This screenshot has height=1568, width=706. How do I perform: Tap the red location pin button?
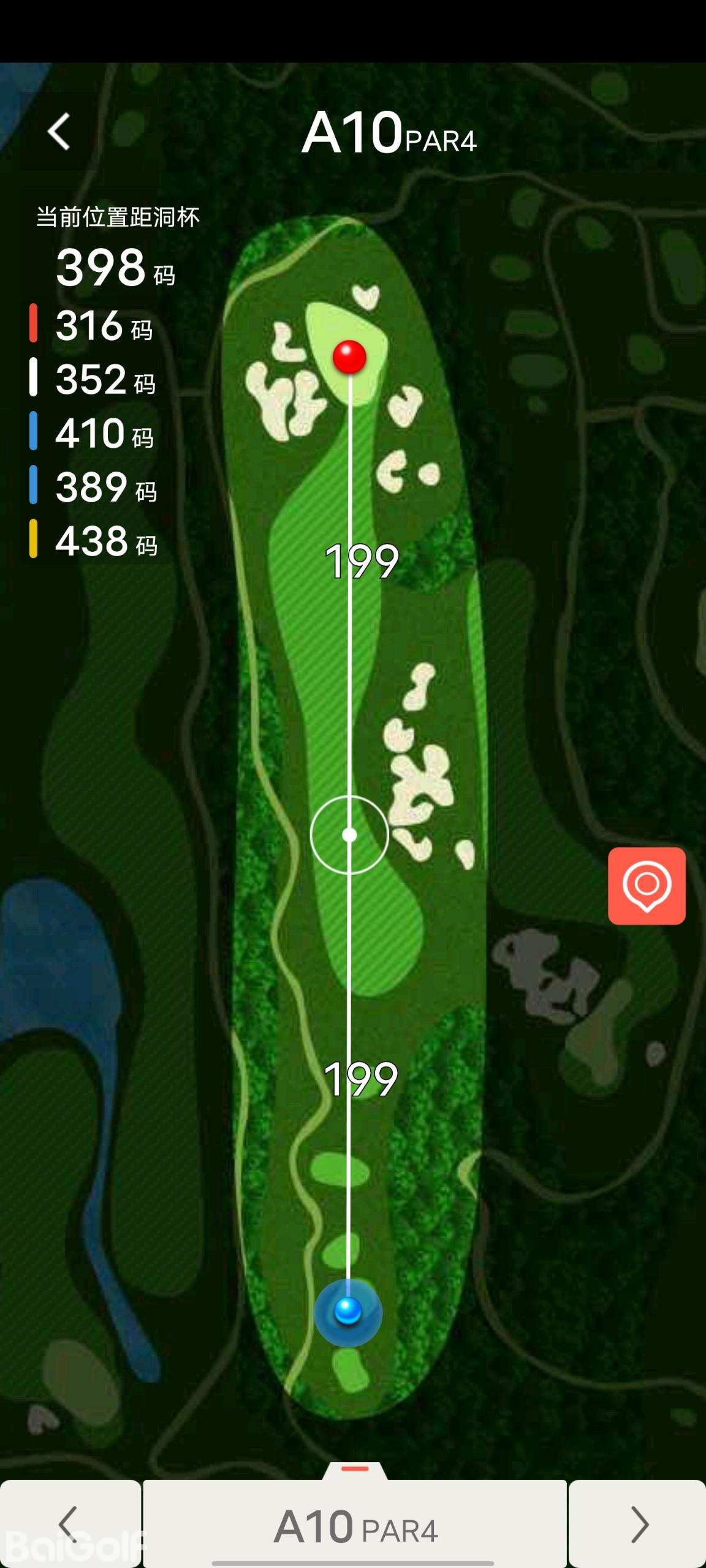[x=647, y=886]
